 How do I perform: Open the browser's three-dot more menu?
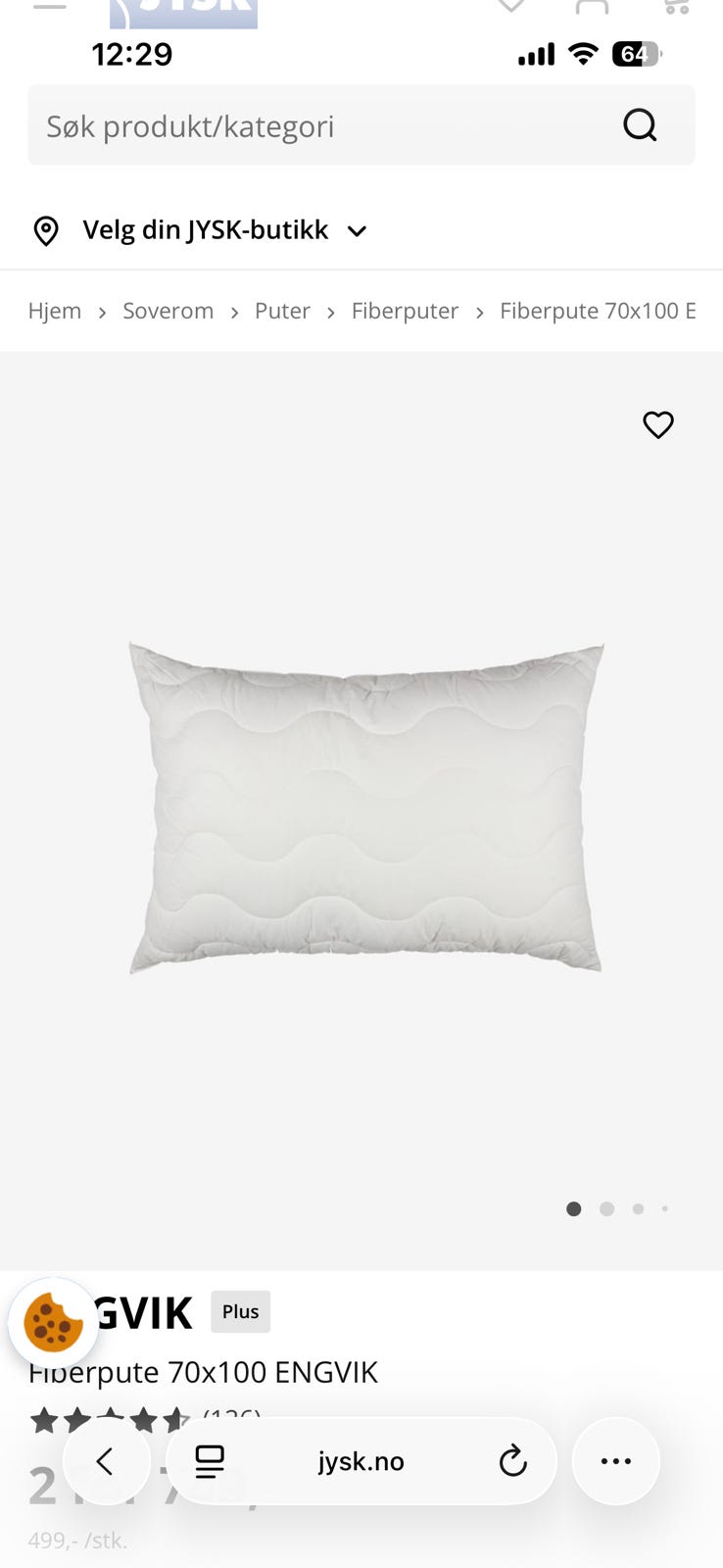tap(615, 1461)
